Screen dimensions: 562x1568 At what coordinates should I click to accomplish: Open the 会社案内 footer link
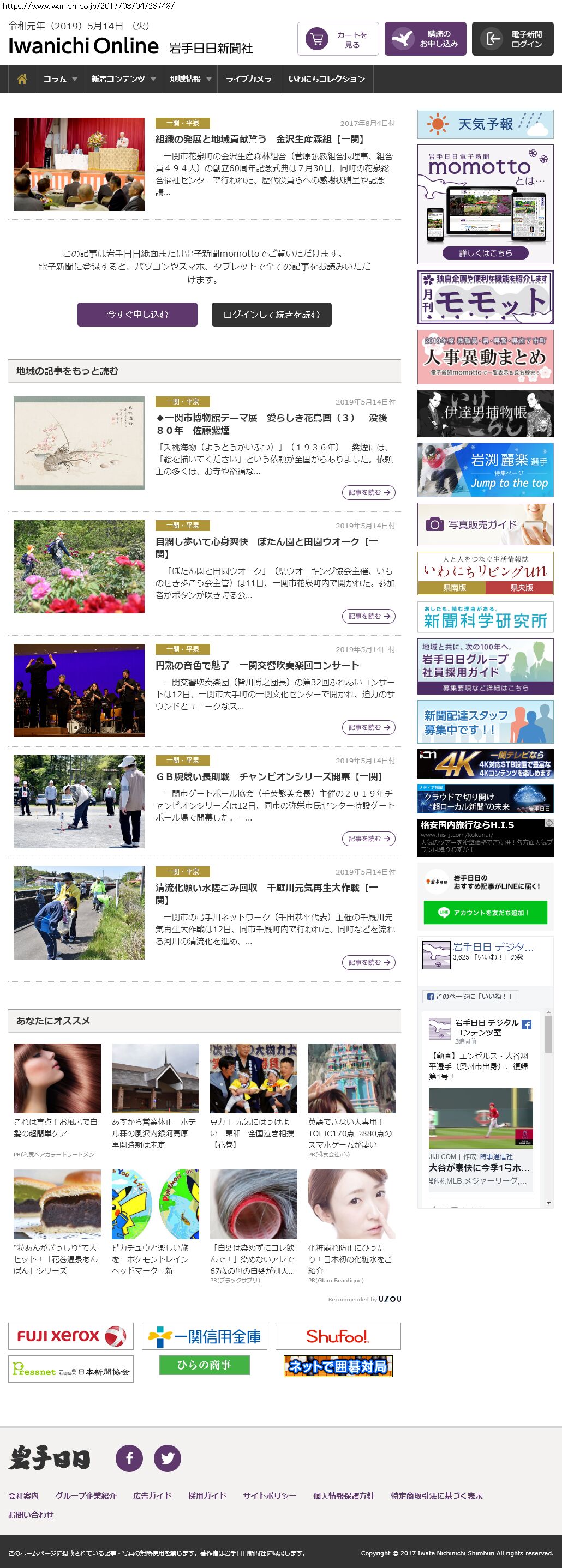point(23,1495)
